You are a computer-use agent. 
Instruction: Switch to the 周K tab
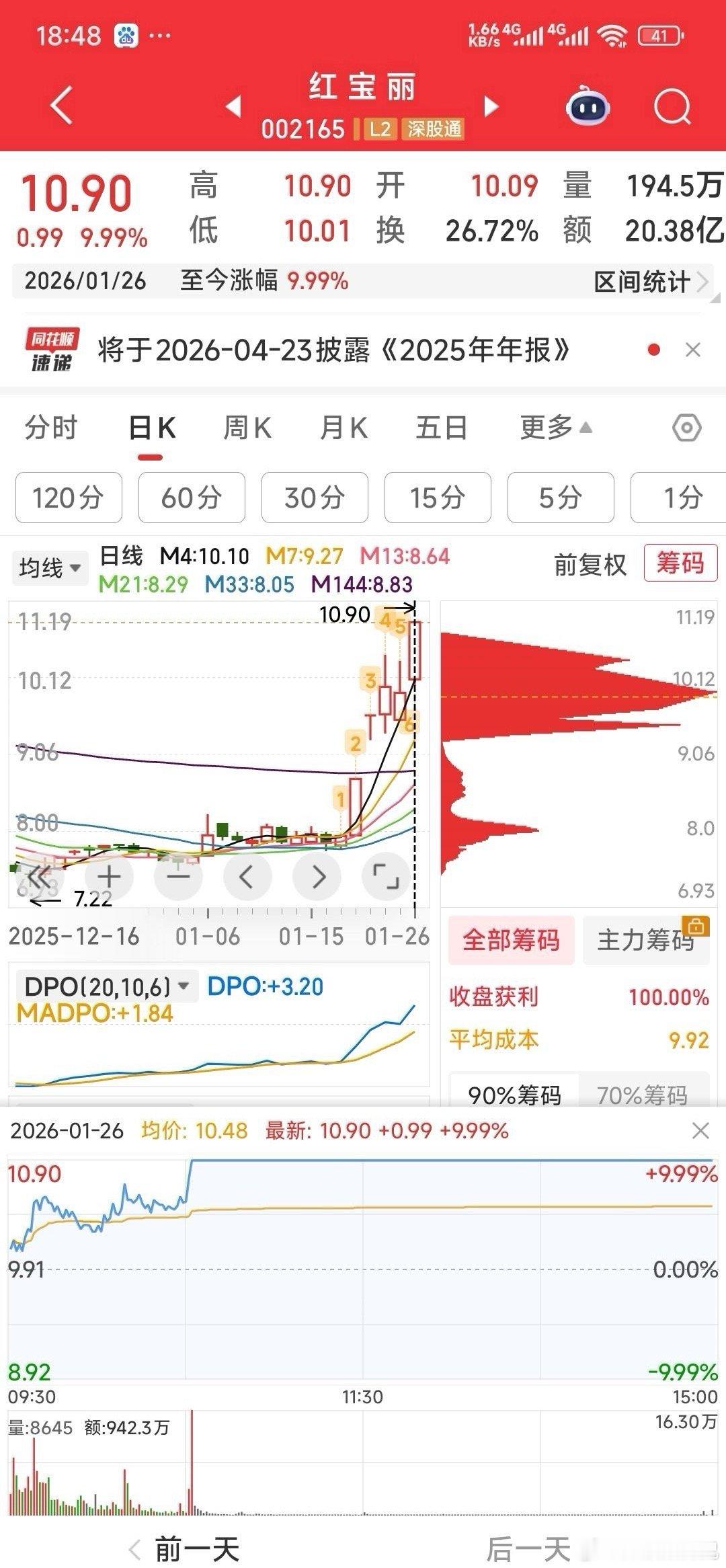point(247,428)
